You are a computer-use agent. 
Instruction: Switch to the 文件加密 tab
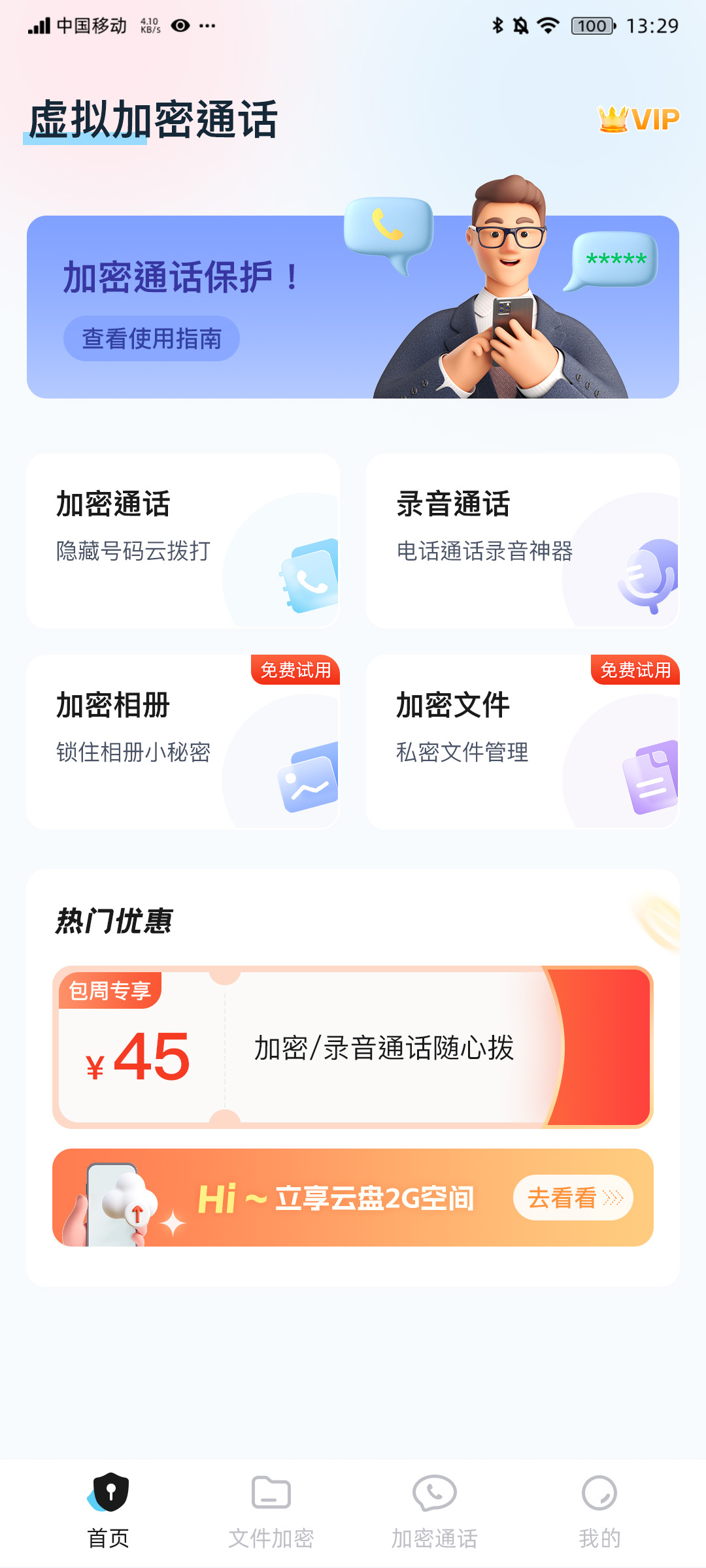[271, 1511]
